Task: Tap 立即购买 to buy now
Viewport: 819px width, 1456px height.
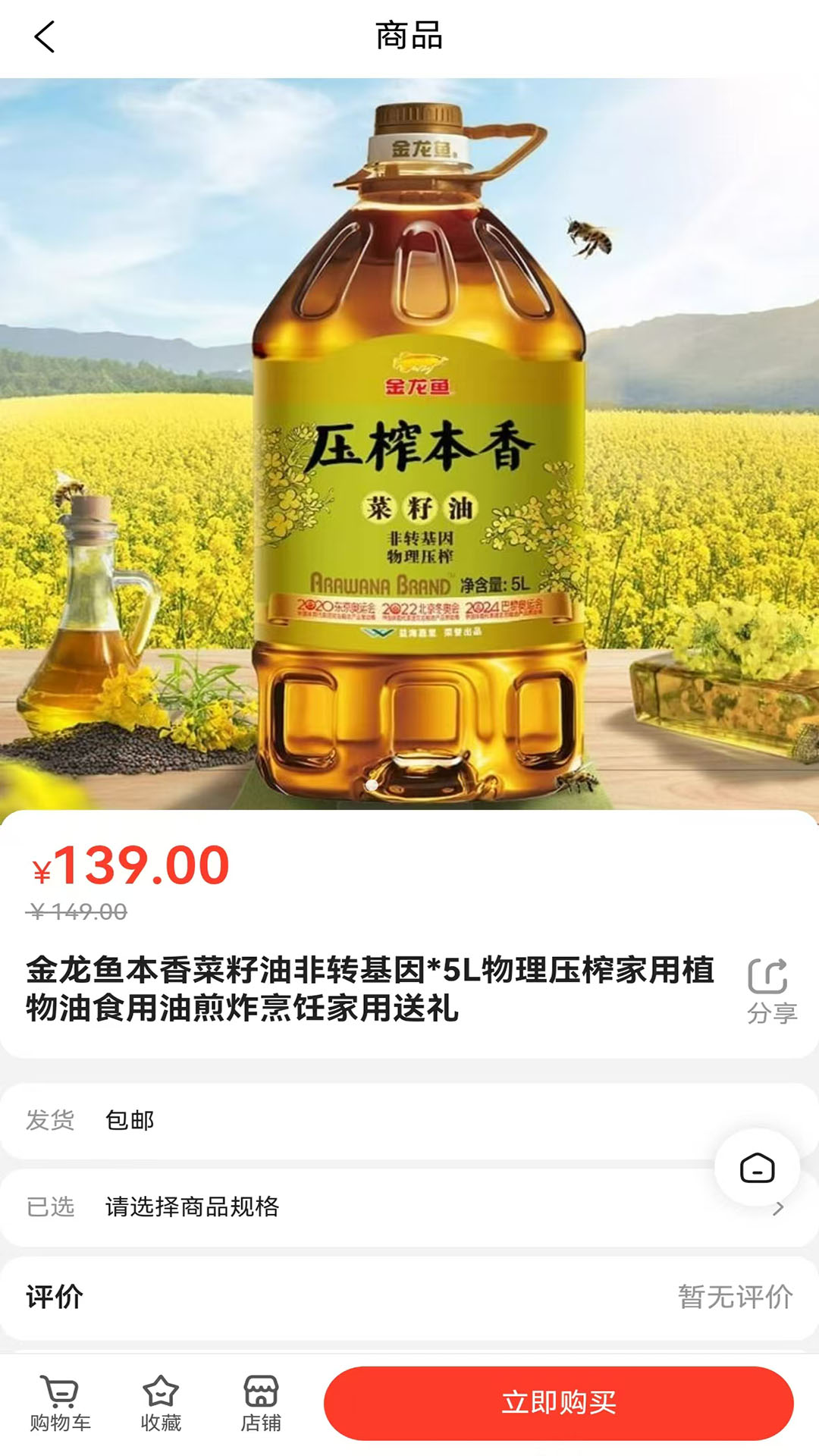Action: point(559,1403)
